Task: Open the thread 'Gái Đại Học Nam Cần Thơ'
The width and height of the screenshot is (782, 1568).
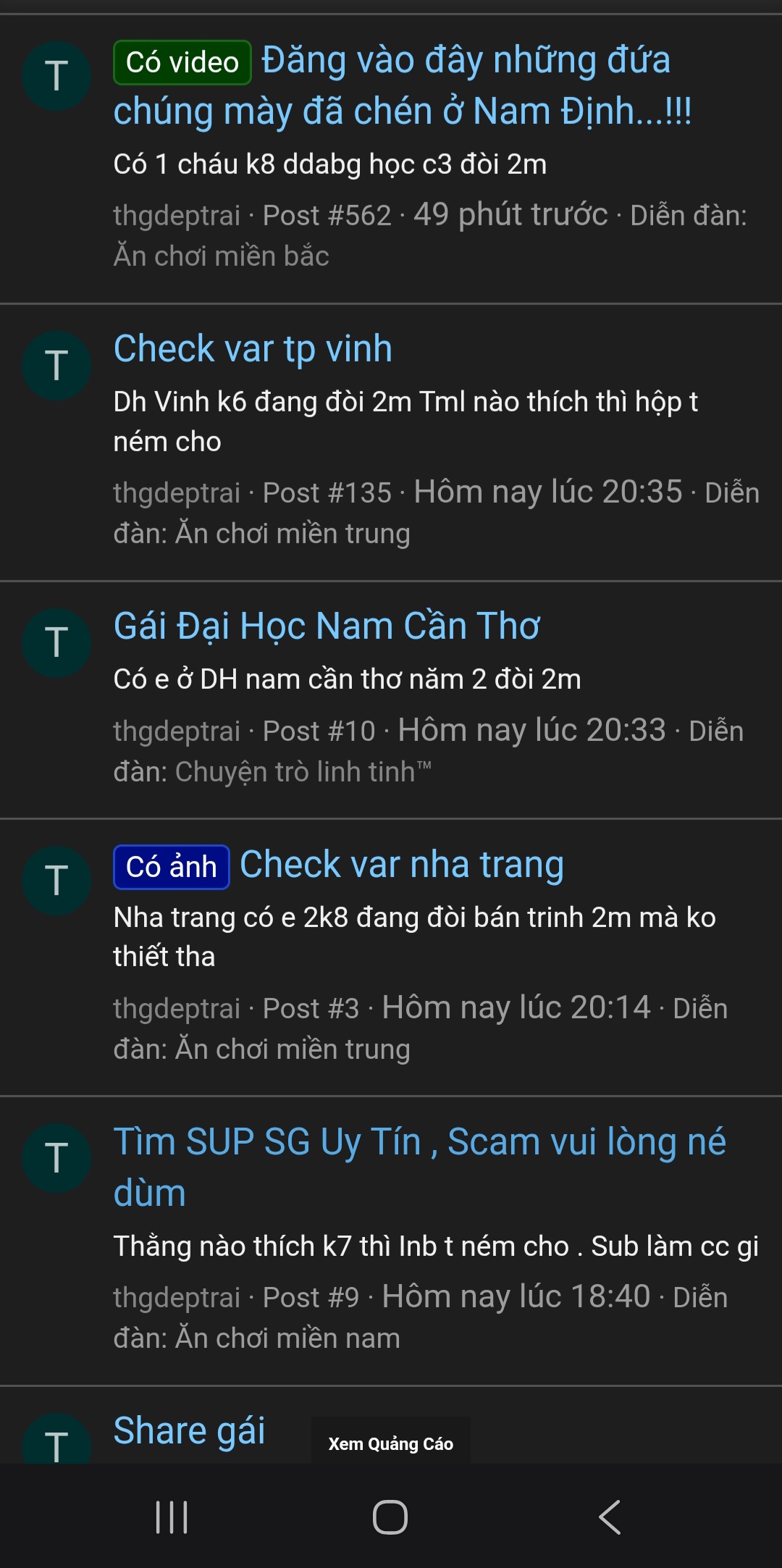Action: 327,627
